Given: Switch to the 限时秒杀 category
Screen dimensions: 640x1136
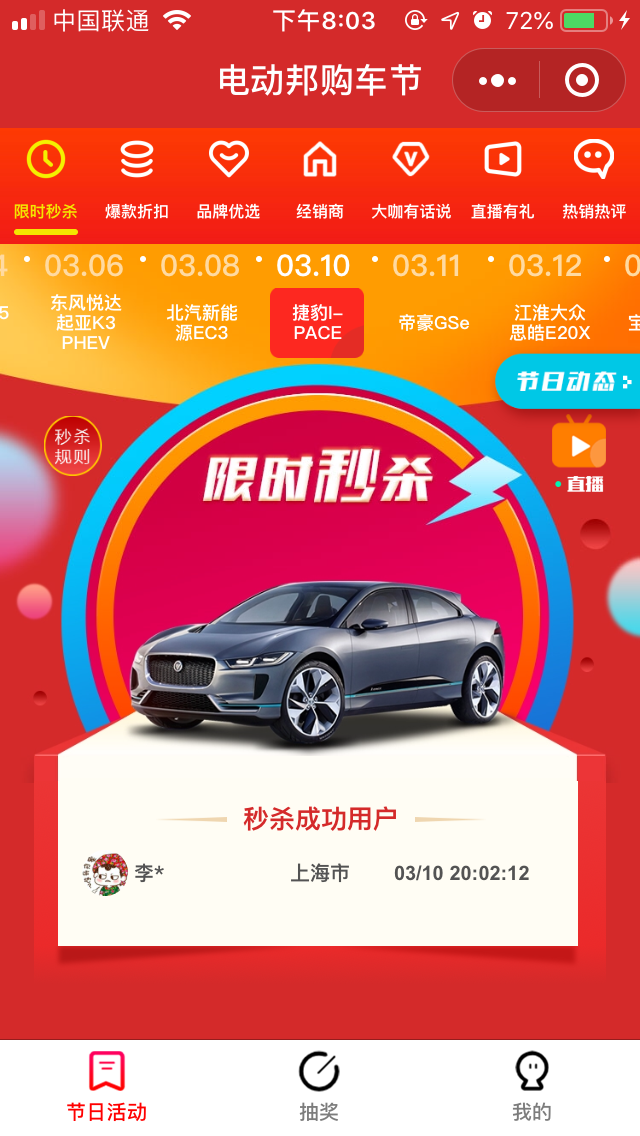Looking at the screenshot, I should [x=46, y=182].
